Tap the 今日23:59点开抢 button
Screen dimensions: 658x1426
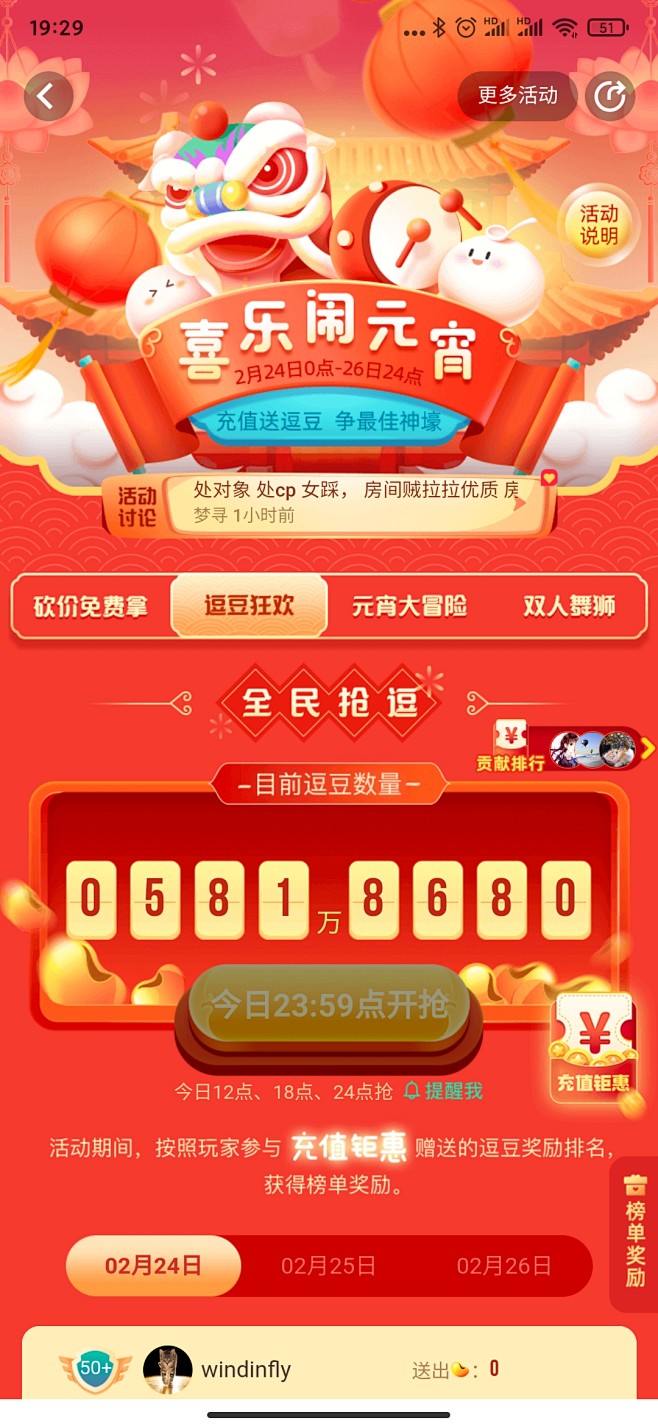[x=328, y=1006]
